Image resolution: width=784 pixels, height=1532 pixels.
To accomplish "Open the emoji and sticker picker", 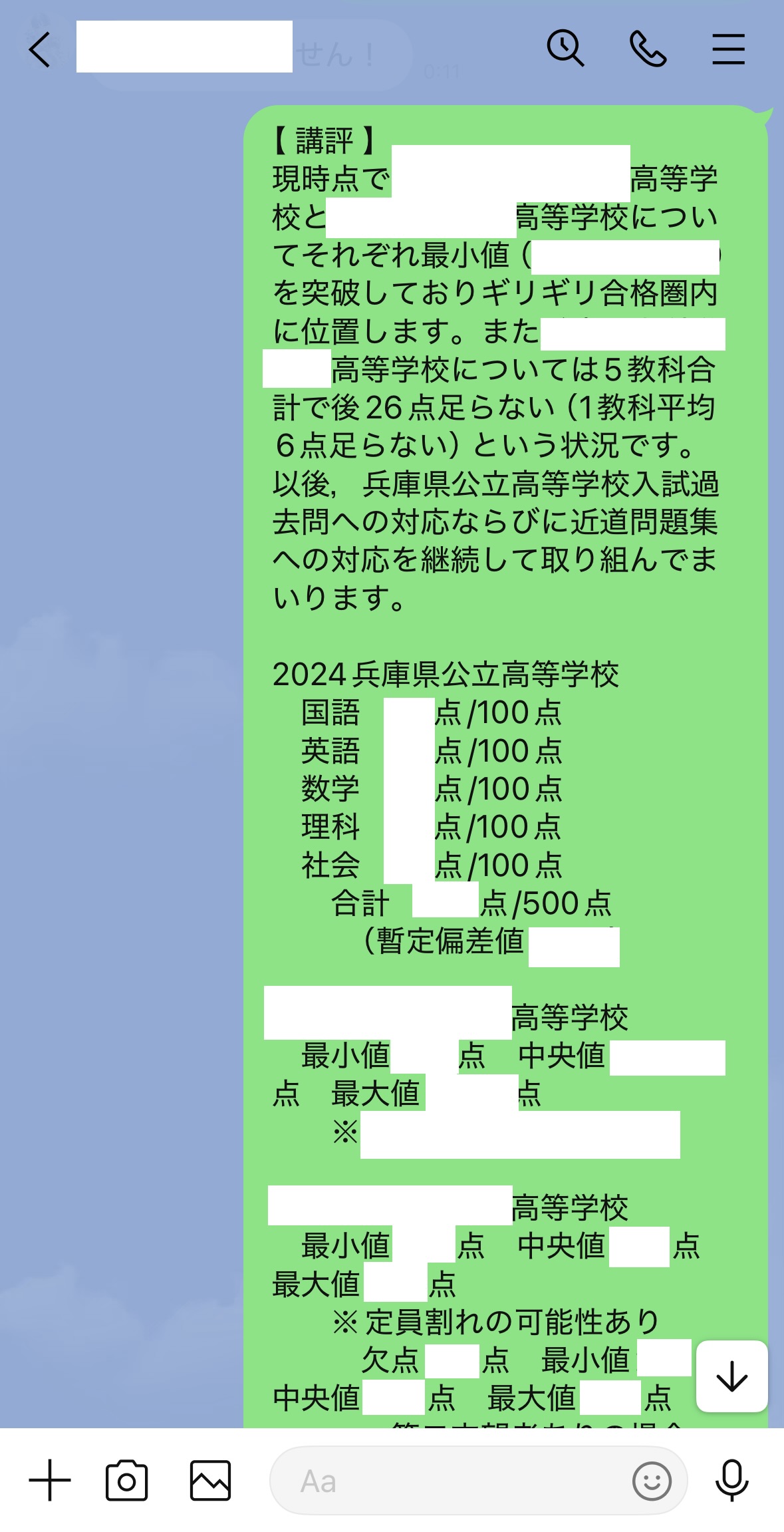I will click(x=652, y=1481).
